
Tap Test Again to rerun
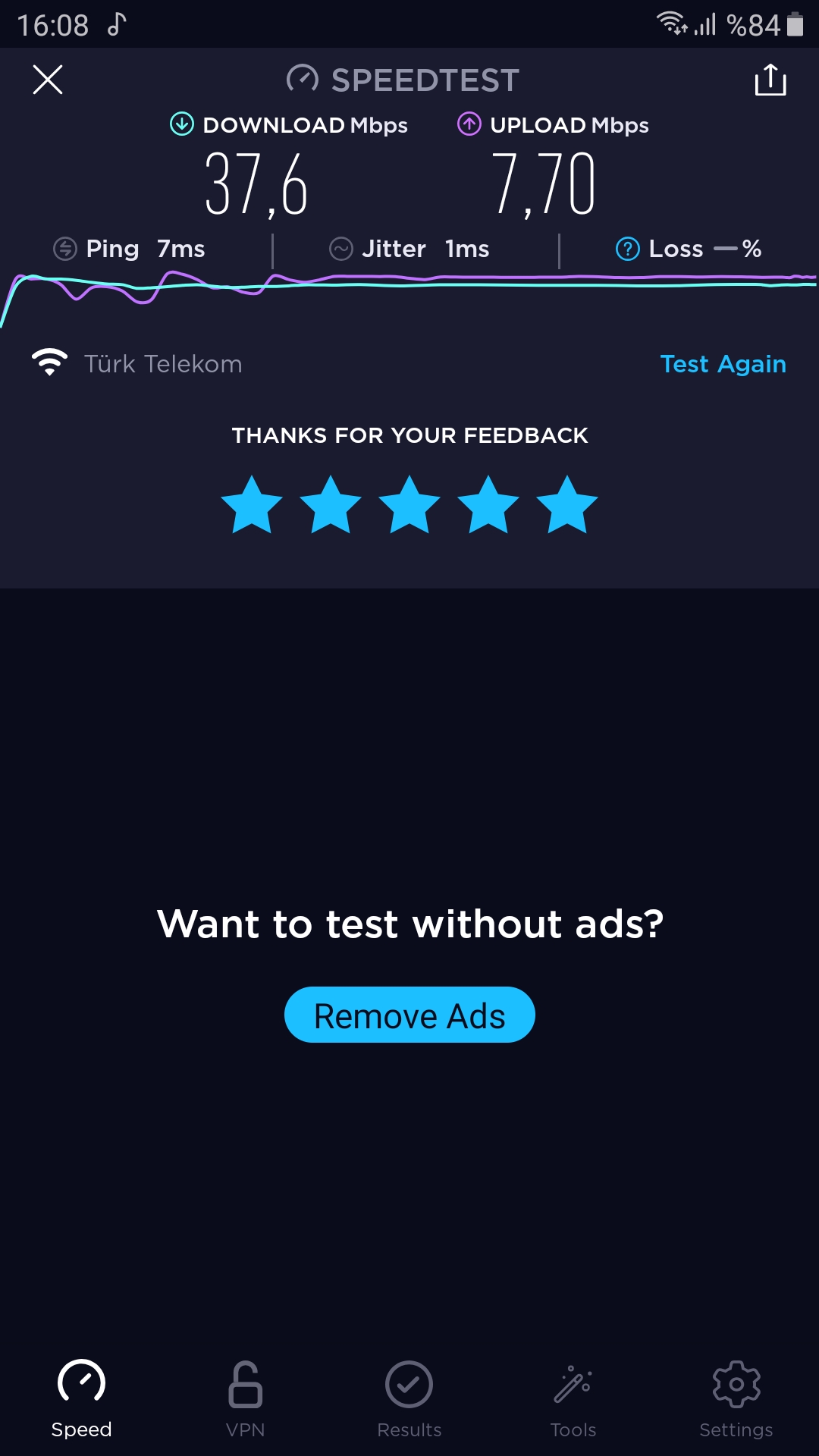click(723, 364)
